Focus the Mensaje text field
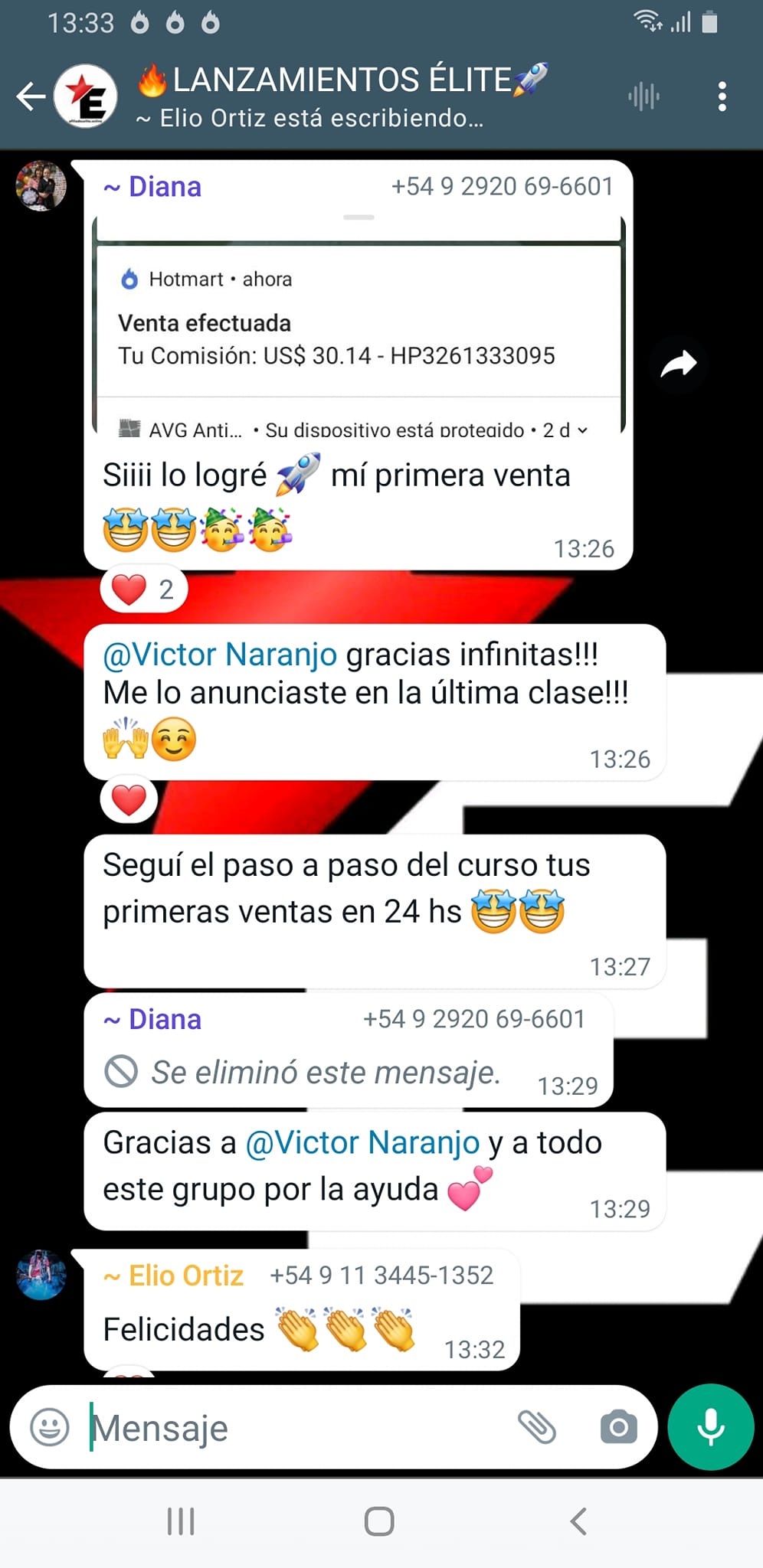The width and height of the screenshot is (763, 1568). (299, 1428)
